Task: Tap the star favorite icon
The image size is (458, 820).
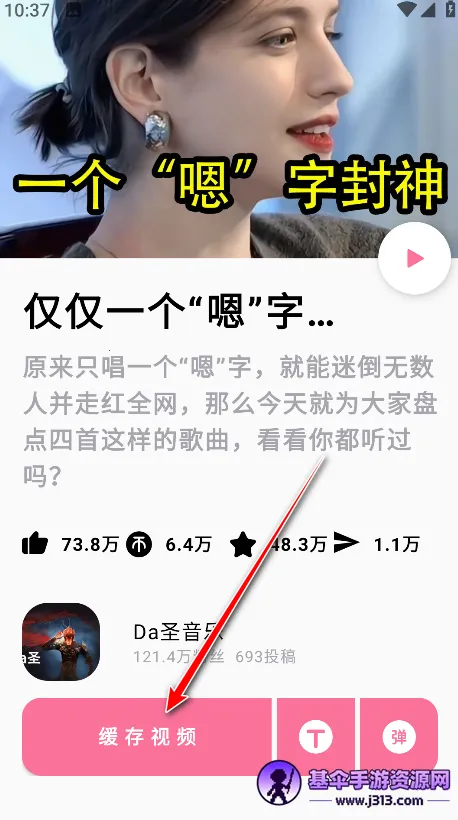Action: (x=243, y=544)
